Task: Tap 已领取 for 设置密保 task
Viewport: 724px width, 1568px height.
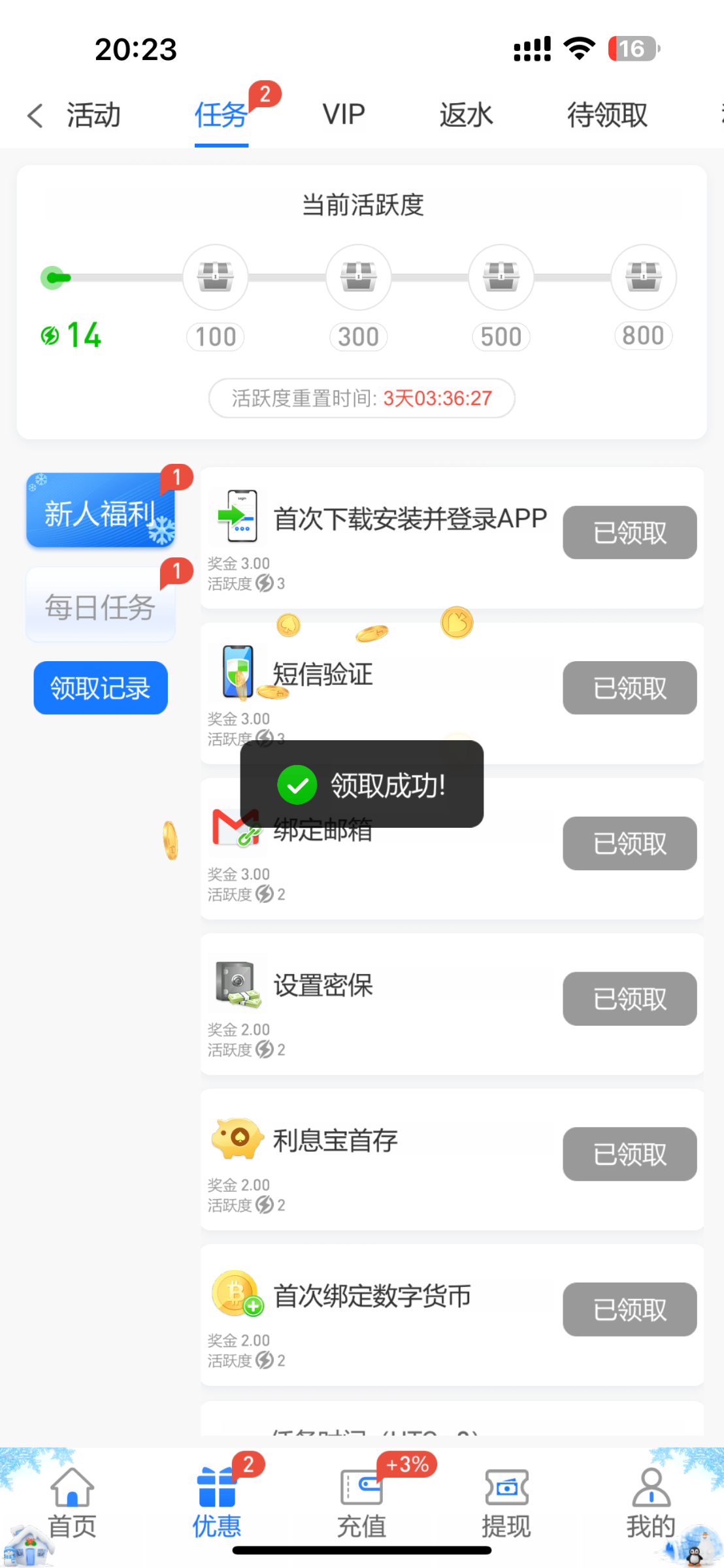Action: click(629, 999)
